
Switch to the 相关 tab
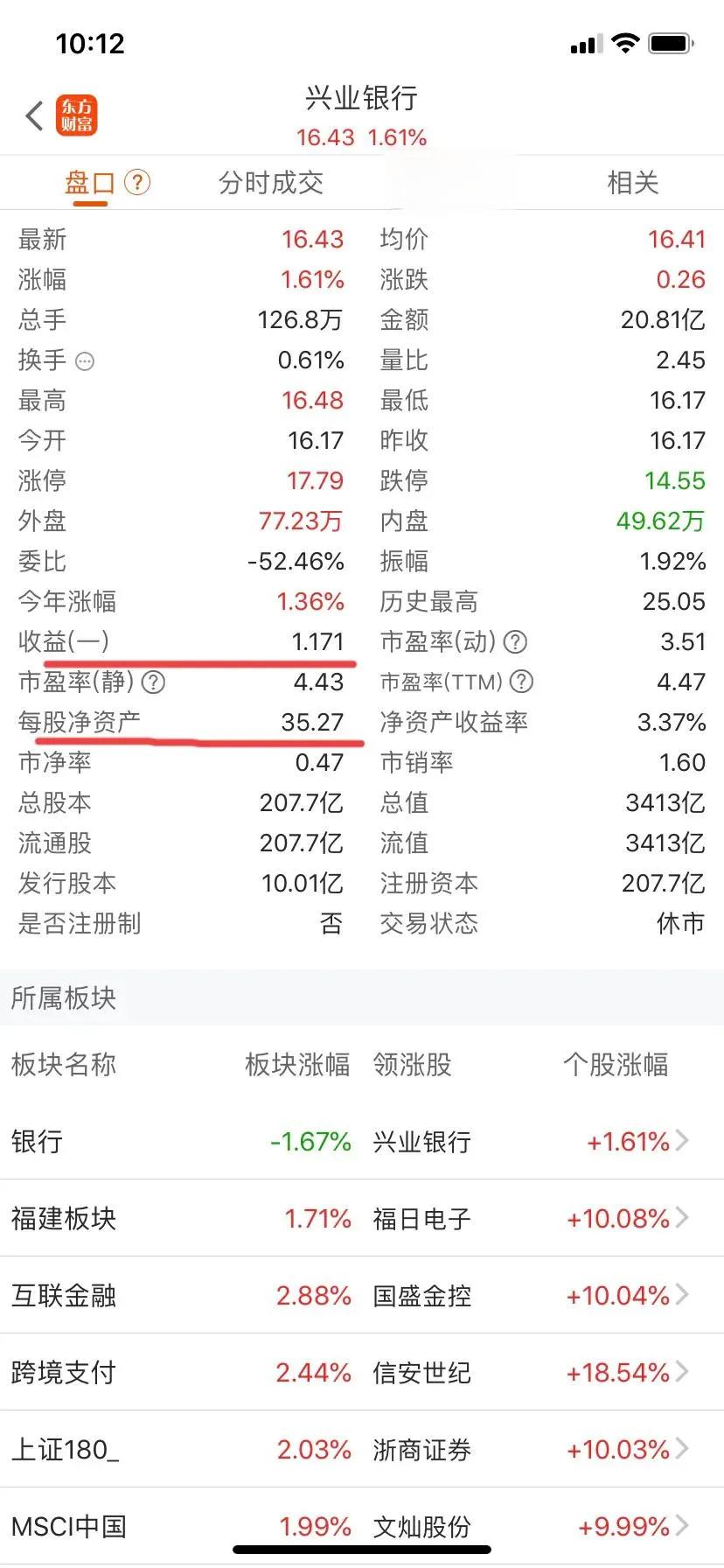coord(632,183)
